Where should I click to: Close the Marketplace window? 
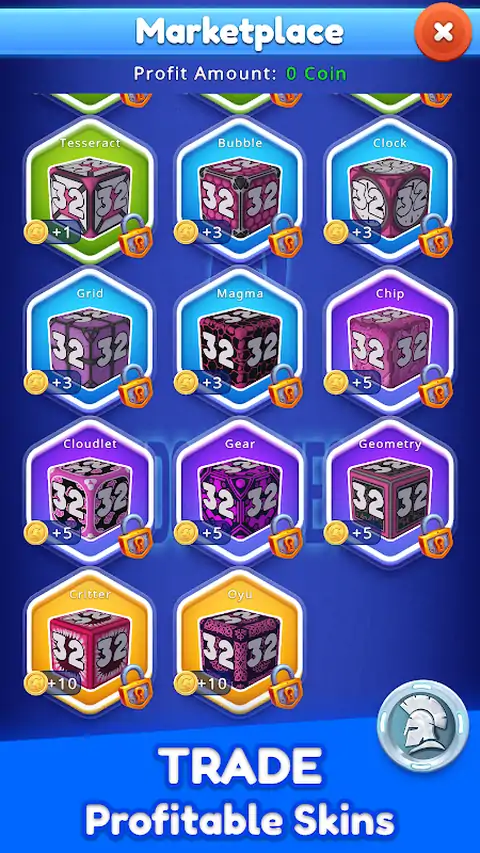pos(443,32)
